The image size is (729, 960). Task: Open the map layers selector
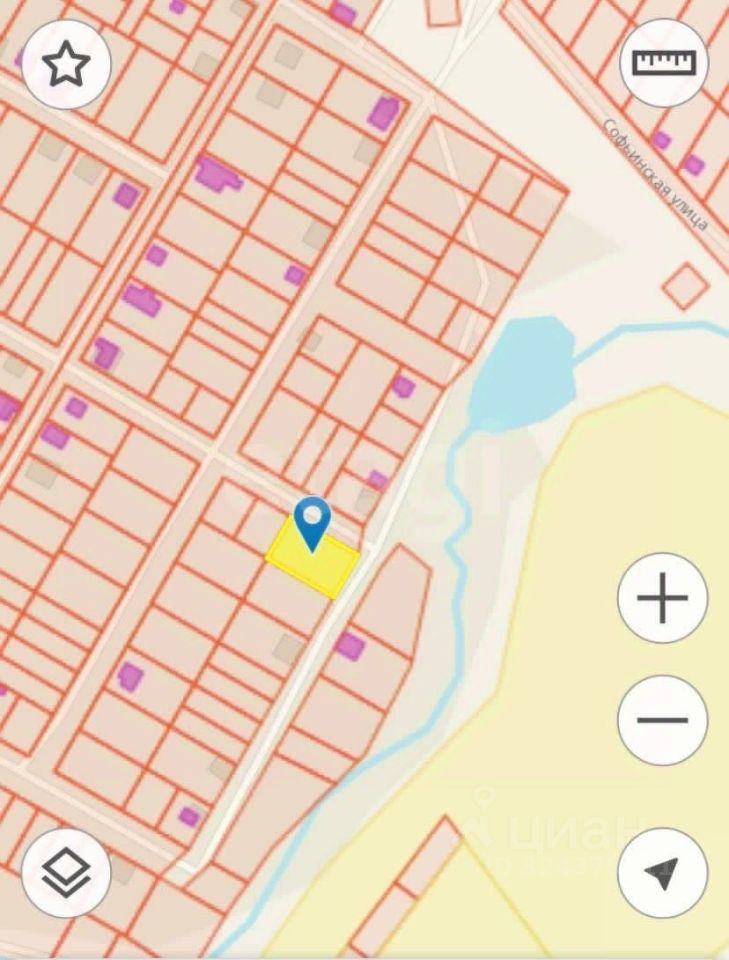tap(66, 872)
